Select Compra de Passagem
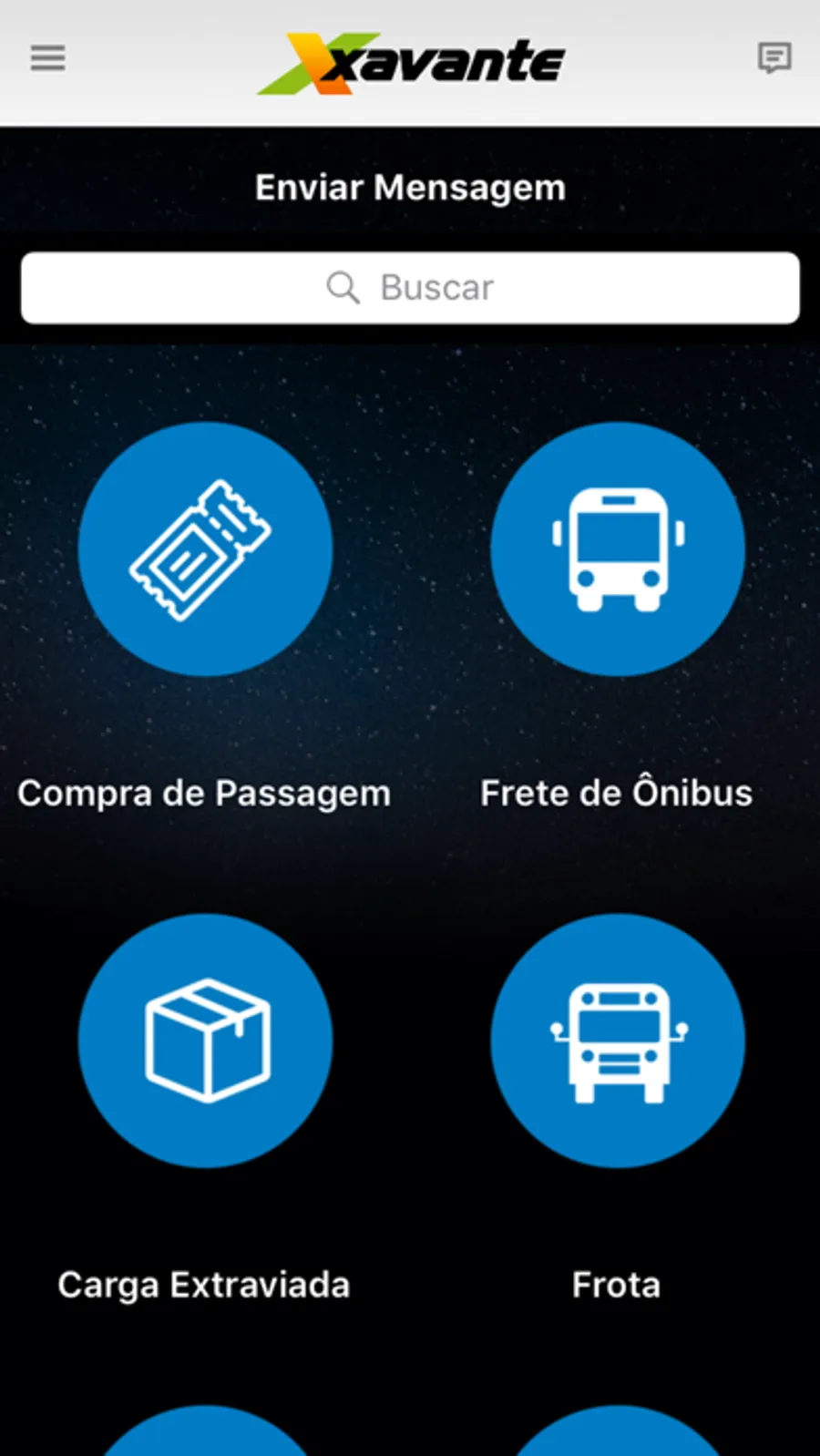Screen dimensions: 820x1456 [205, 549]
